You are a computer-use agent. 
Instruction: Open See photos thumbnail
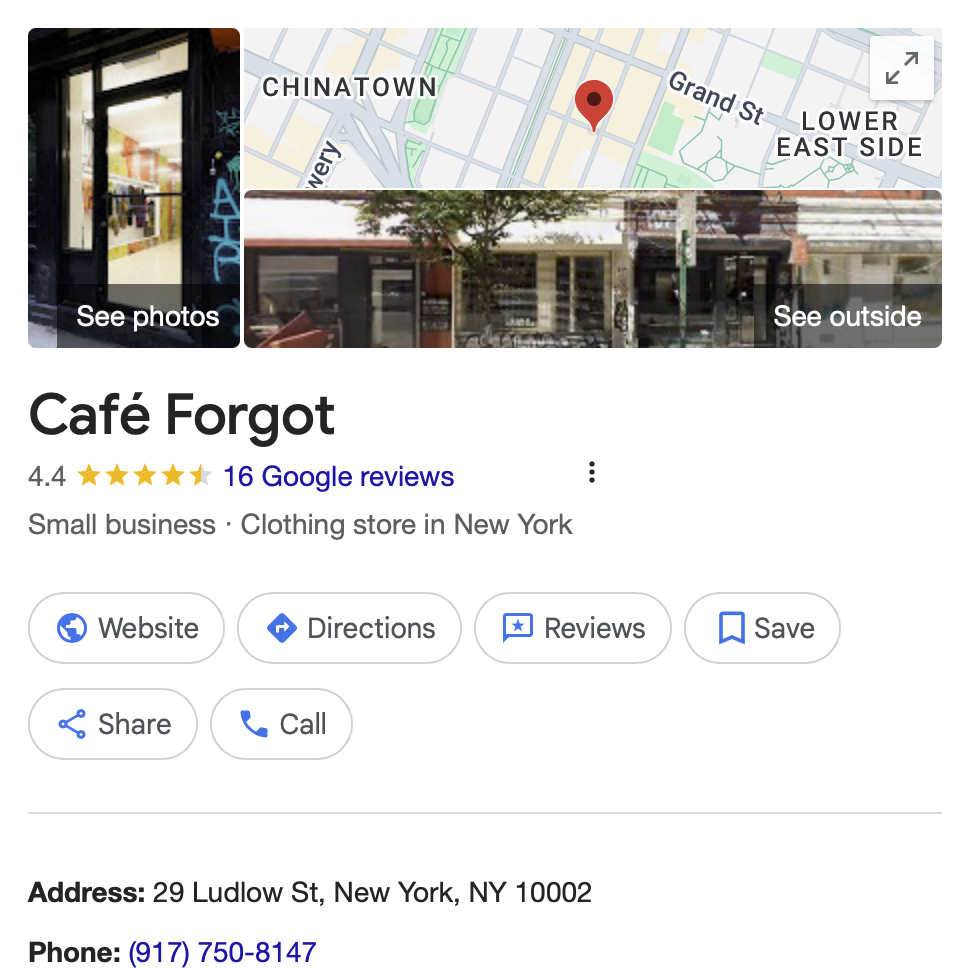tap(134, 188)
